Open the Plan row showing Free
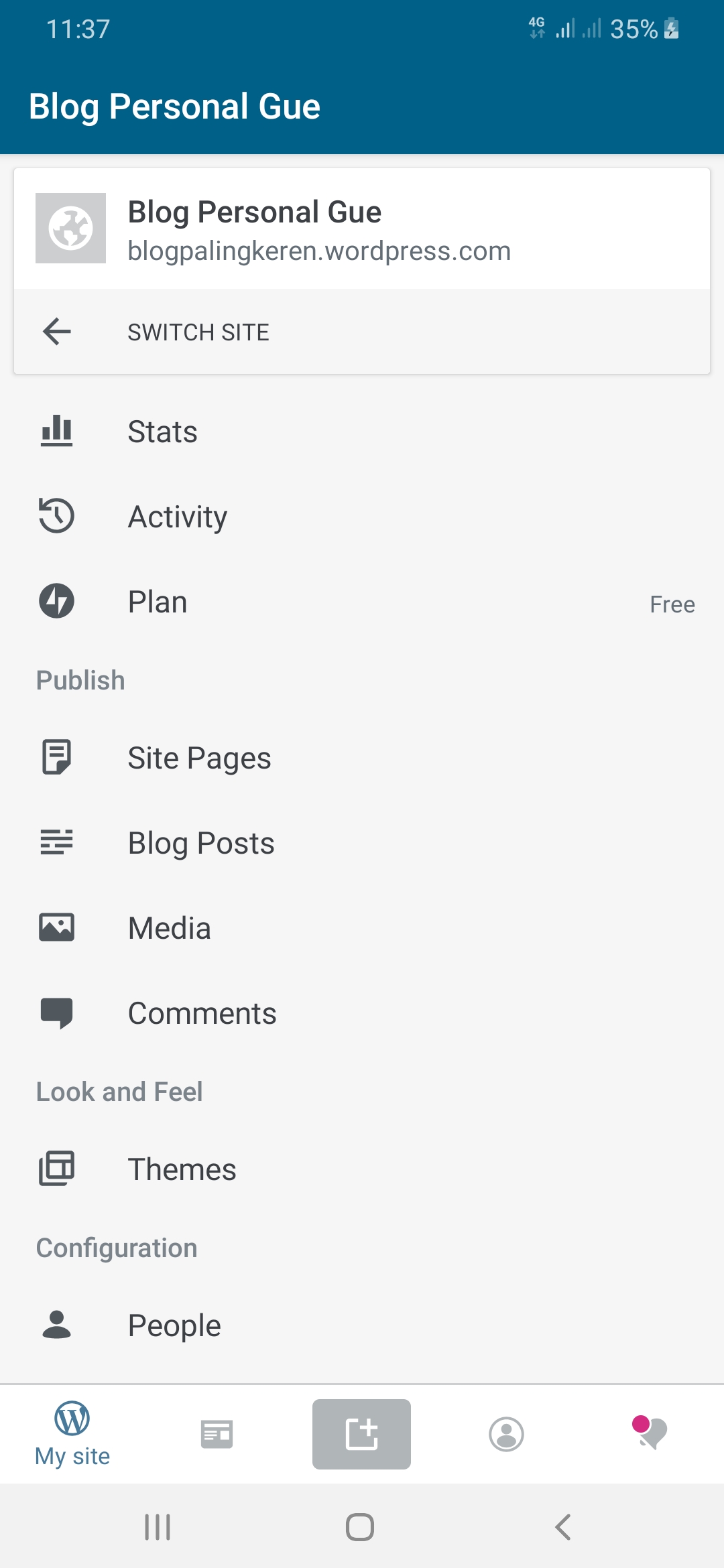This screenshot has height=1568, width=724. (362, 602)
